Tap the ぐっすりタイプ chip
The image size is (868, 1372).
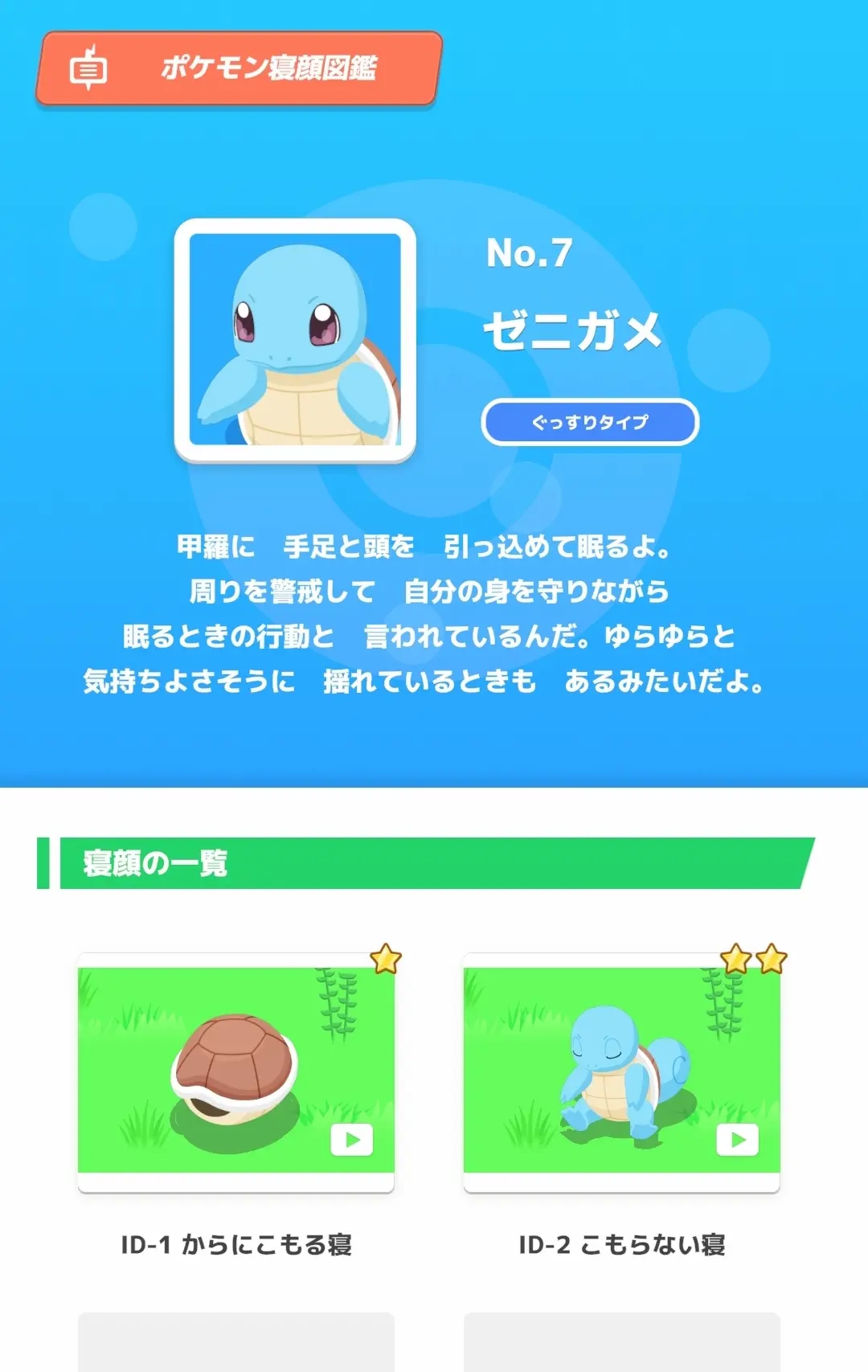coord(590,422)
